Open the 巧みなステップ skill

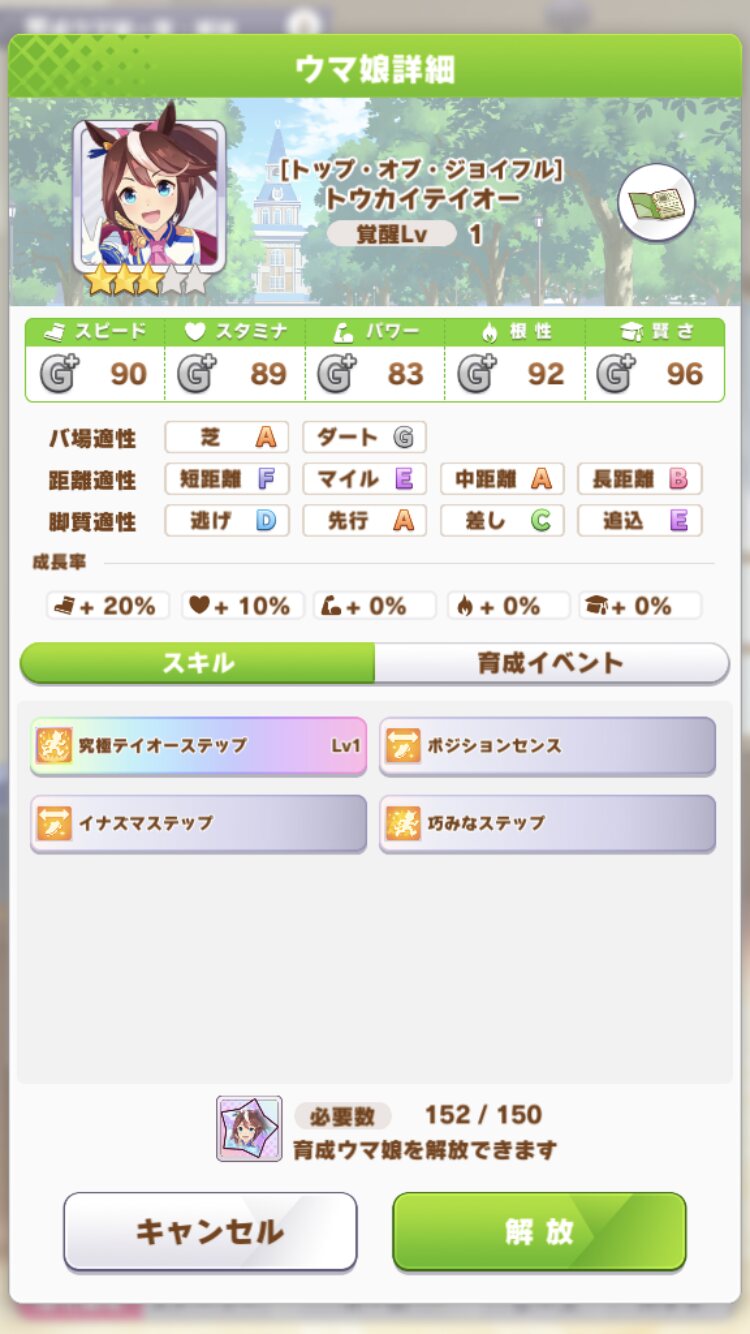click(x=547, y=824)
